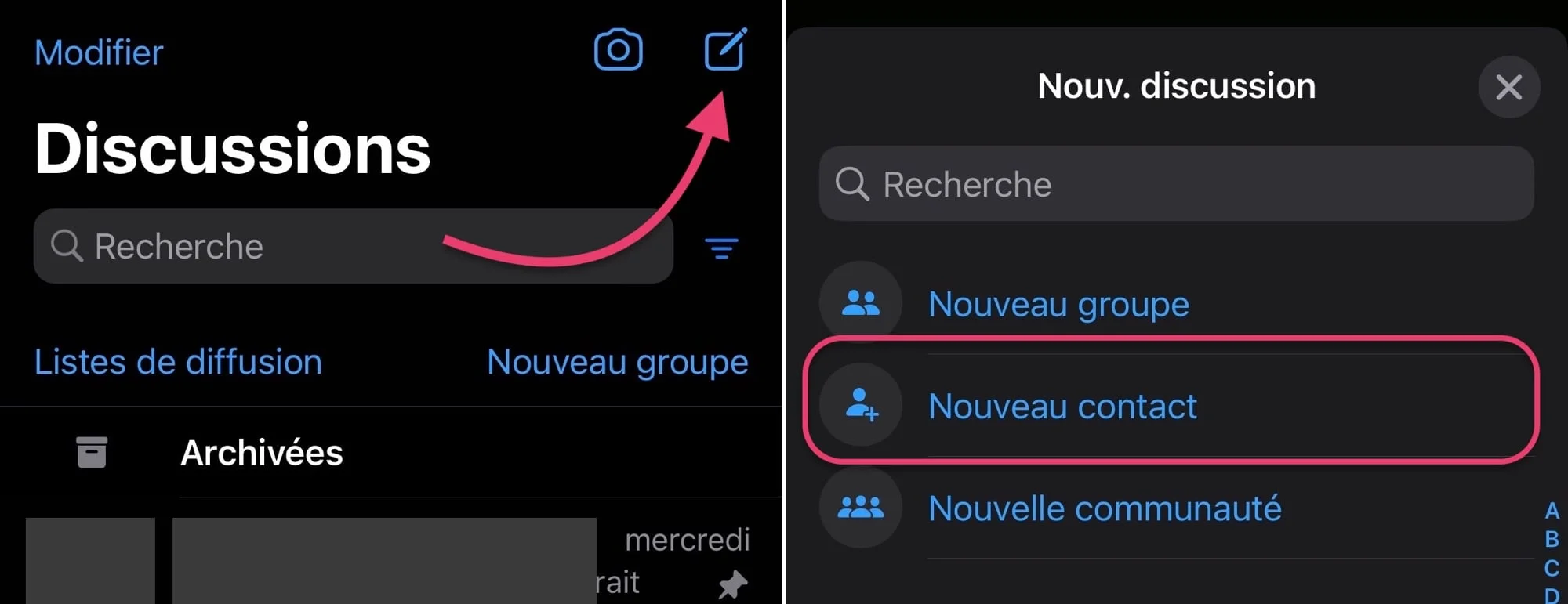
Task: Tap Modifier to edit discussions
Action: point(99,53)
